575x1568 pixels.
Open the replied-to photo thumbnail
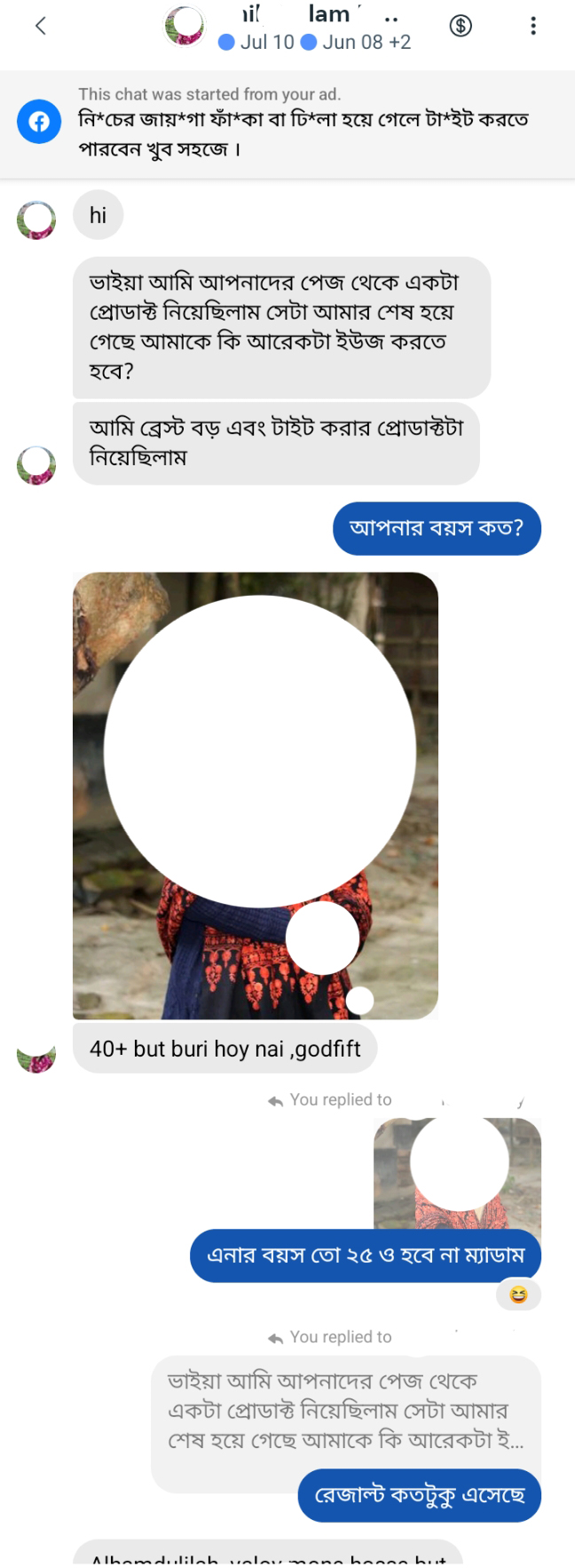click(458, 1172)
